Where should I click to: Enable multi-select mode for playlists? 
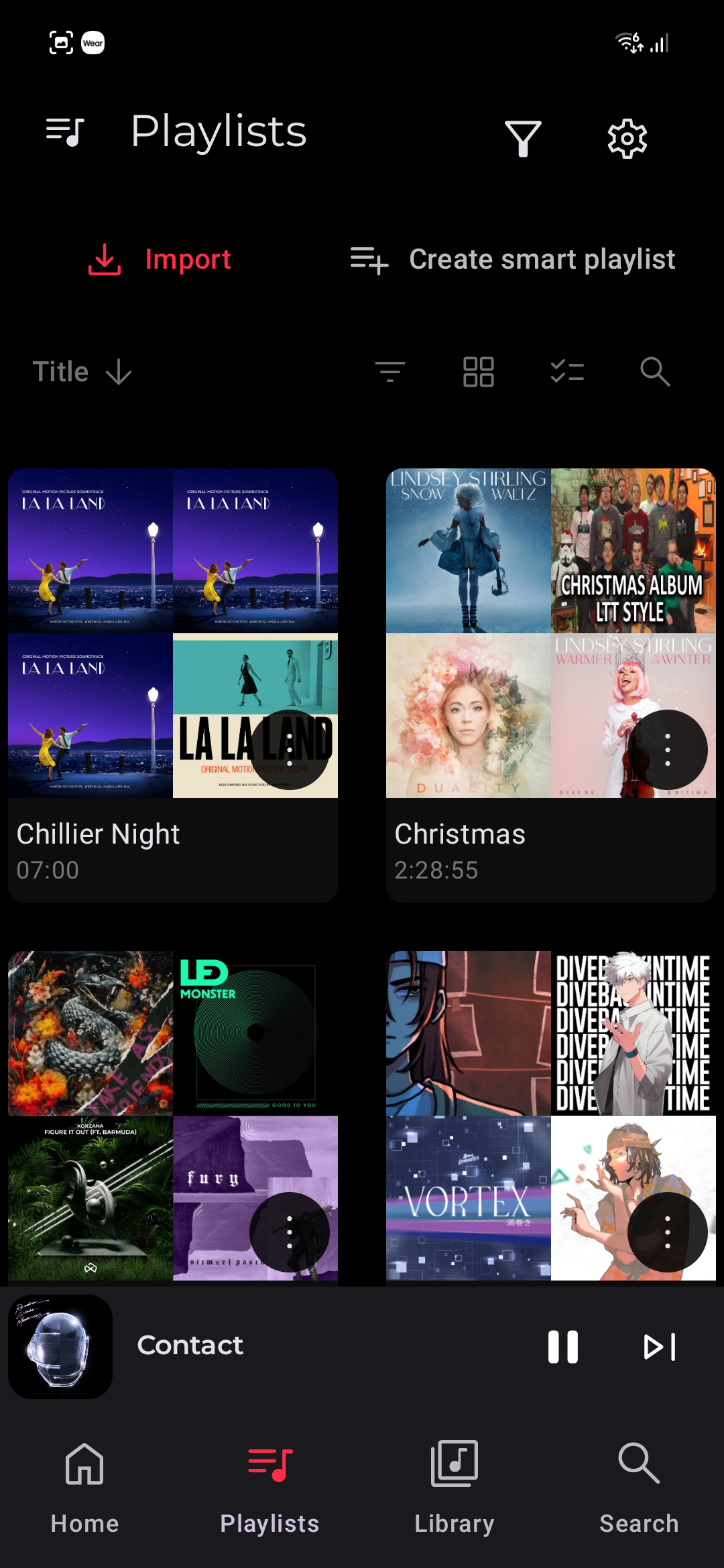click(567, 372)
